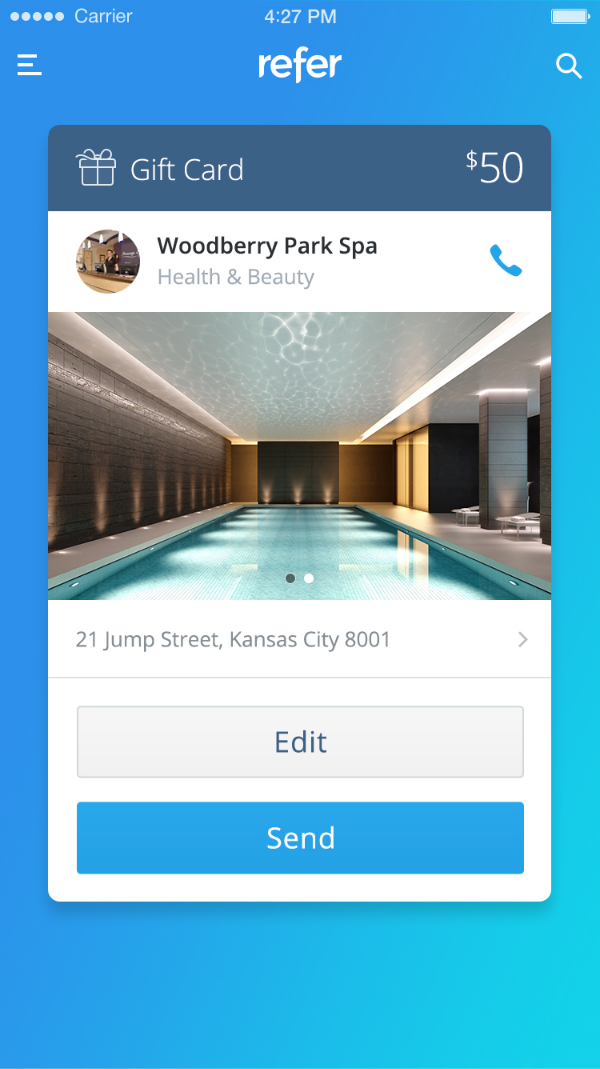Tap the Edit button

(x=300, y=742)
